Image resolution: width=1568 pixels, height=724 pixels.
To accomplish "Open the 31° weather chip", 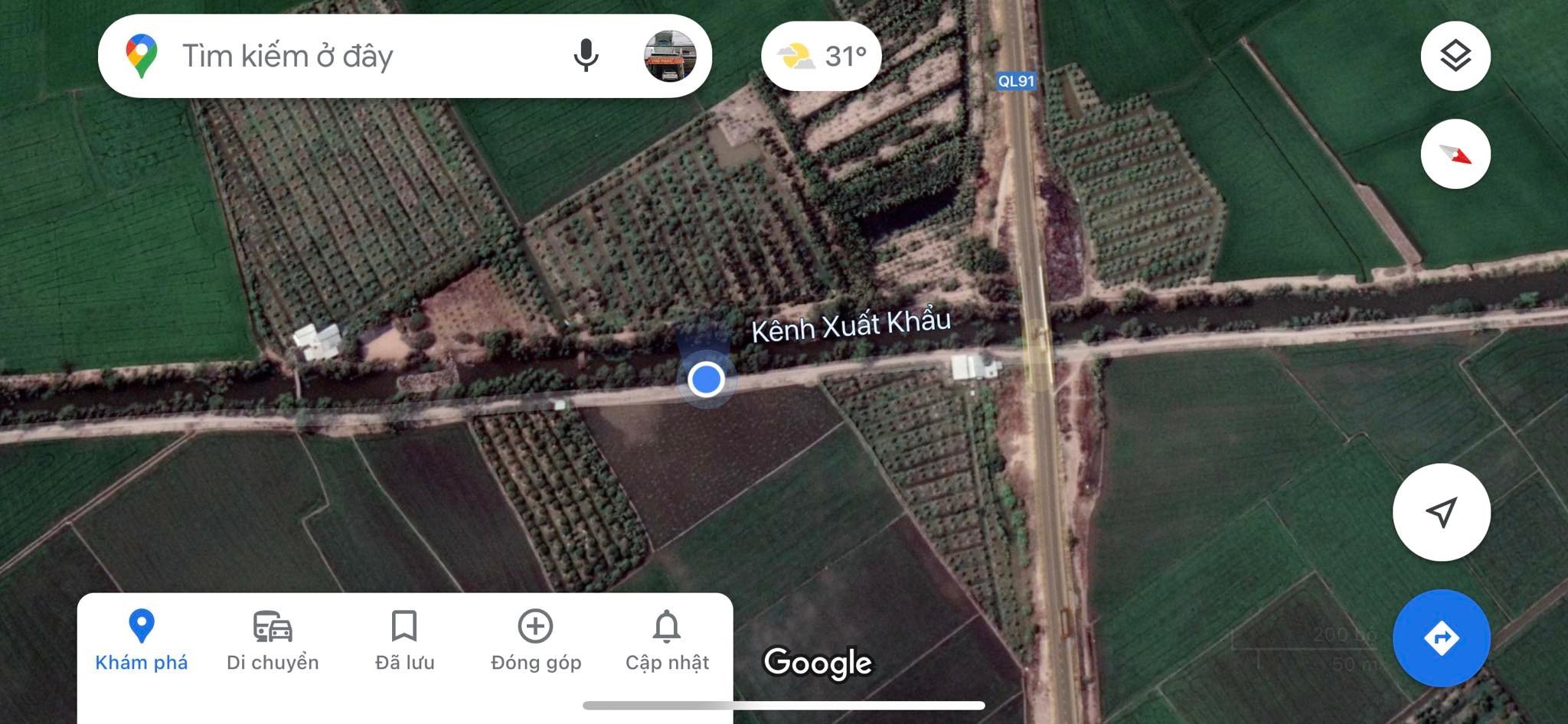I will point(821,56).
